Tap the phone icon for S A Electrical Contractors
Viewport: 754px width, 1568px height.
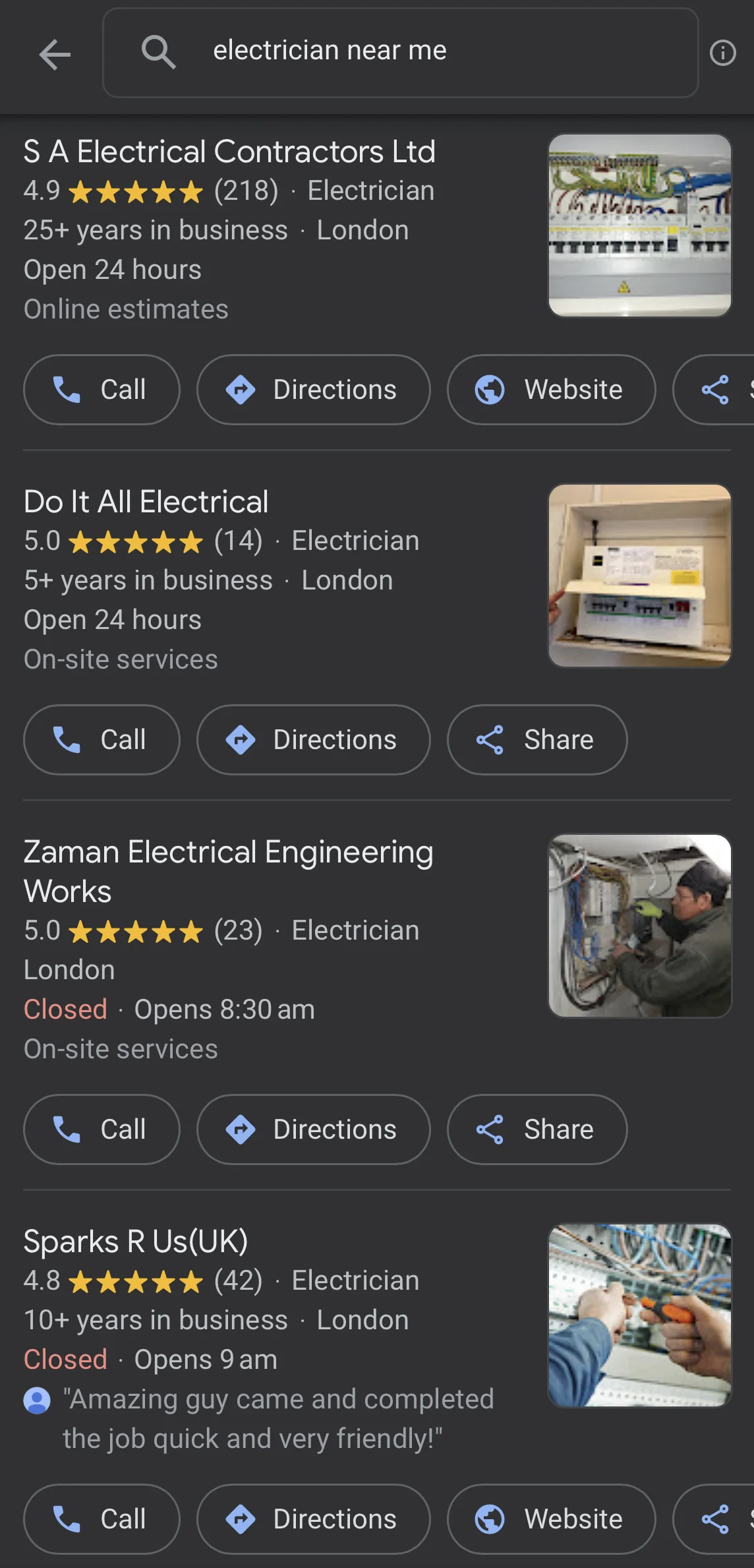click(67, 390)
